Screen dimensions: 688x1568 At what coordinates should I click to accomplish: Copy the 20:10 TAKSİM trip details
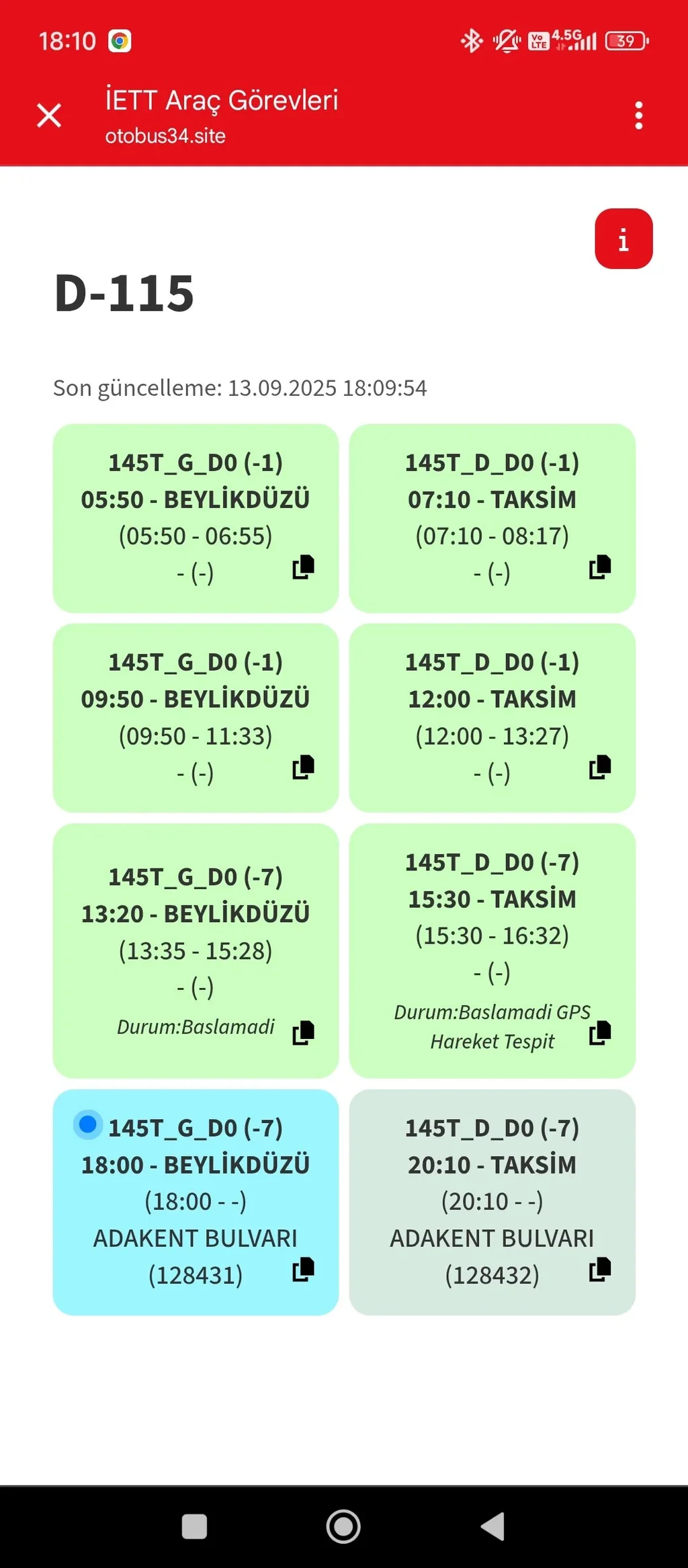599,1270
